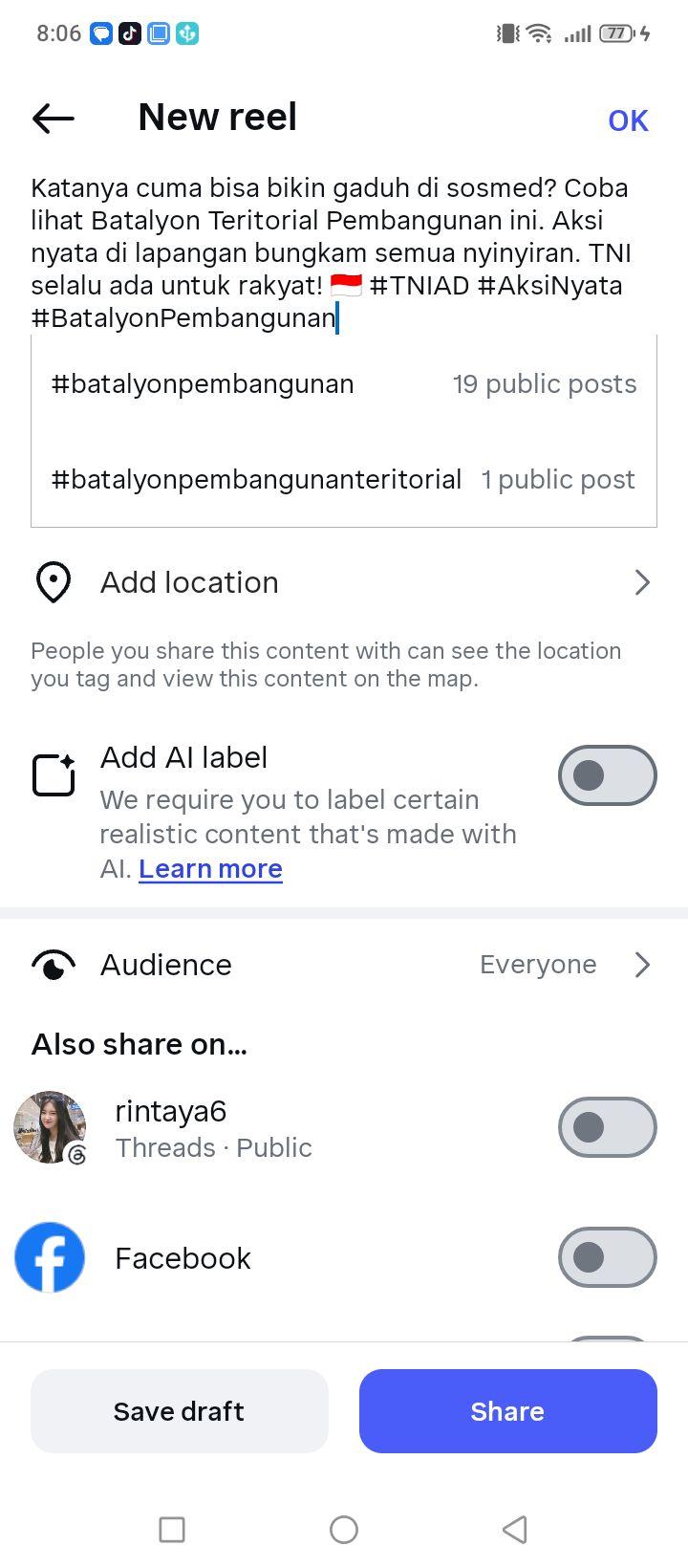Select the #batalyonpembangunan hashtag suggestion
Image resolution: width=688 pixels, height=1568 pixels.
pos(344,384)
